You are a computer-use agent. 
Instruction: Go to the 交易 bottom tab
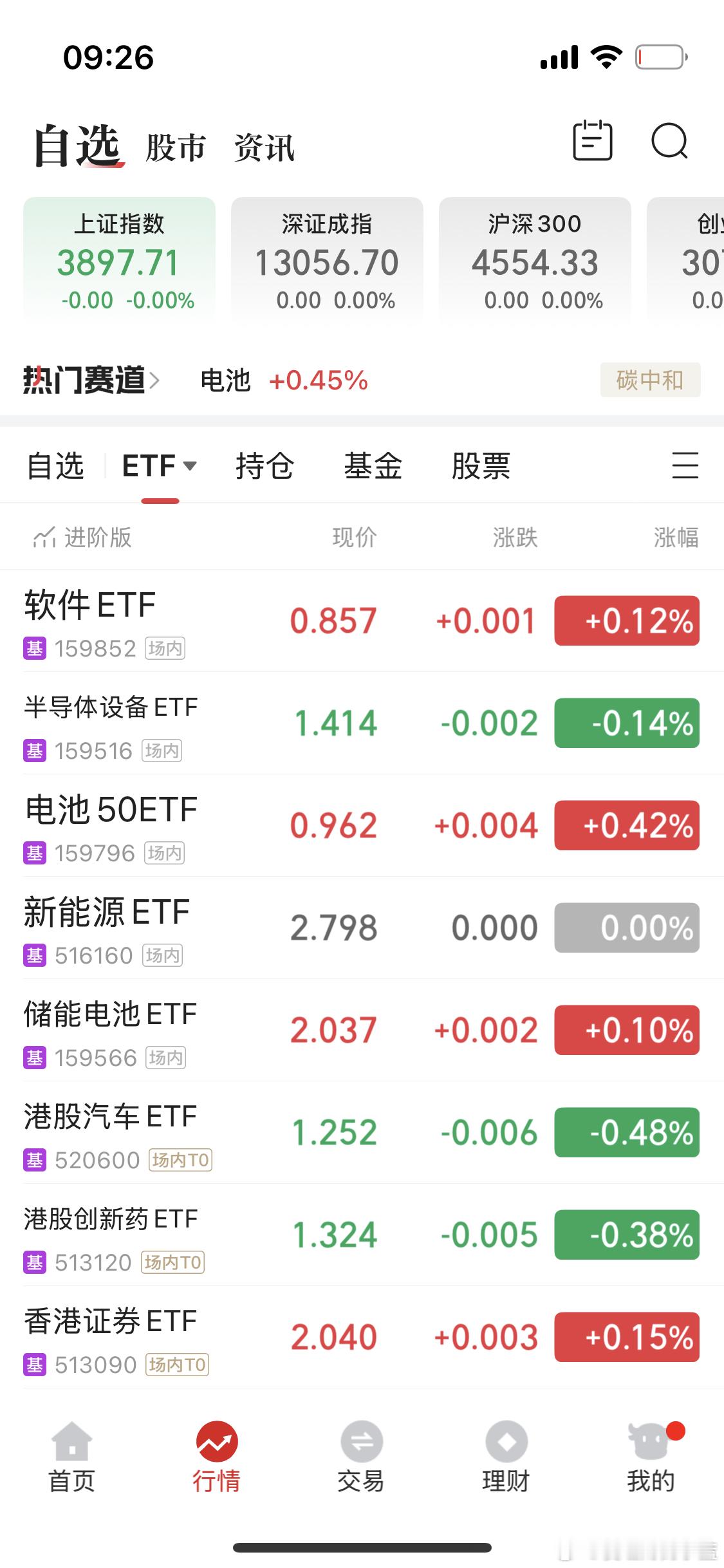[362, 1459]
